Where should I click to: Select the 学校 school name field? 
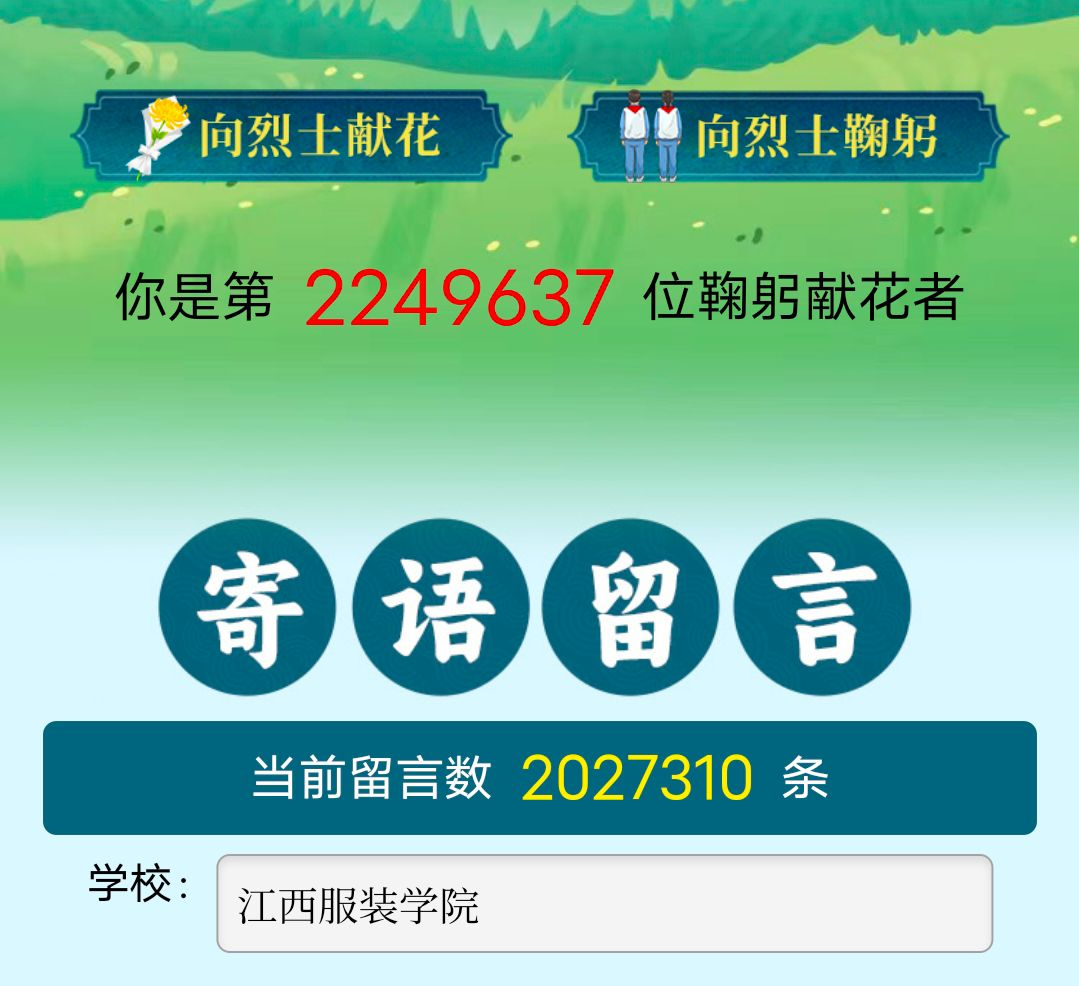pyautogui.click(x=604, y=903)
